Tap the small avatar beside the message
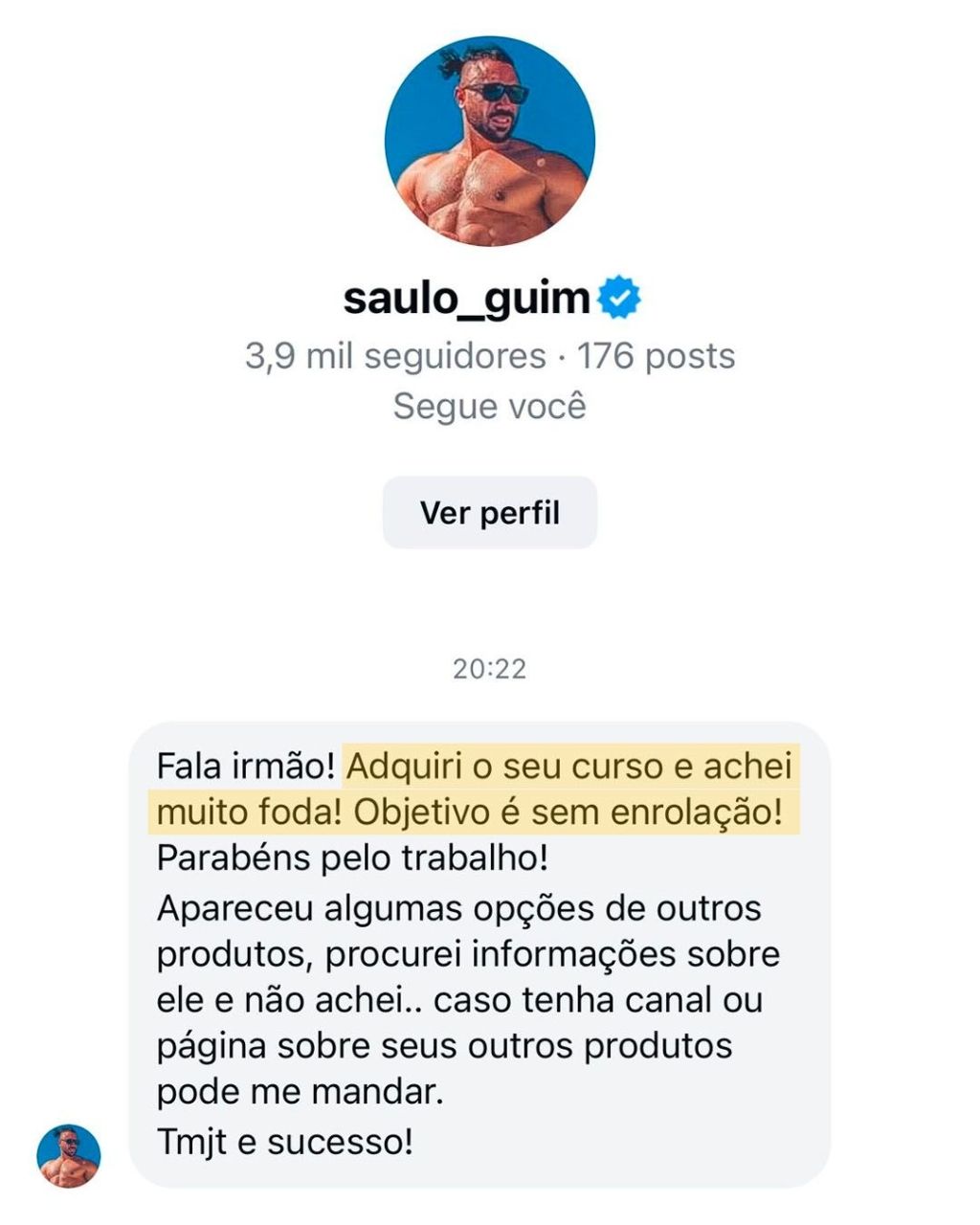Image resolution: width=980 pixels, height=1225 pixels. pos(69,1155)
